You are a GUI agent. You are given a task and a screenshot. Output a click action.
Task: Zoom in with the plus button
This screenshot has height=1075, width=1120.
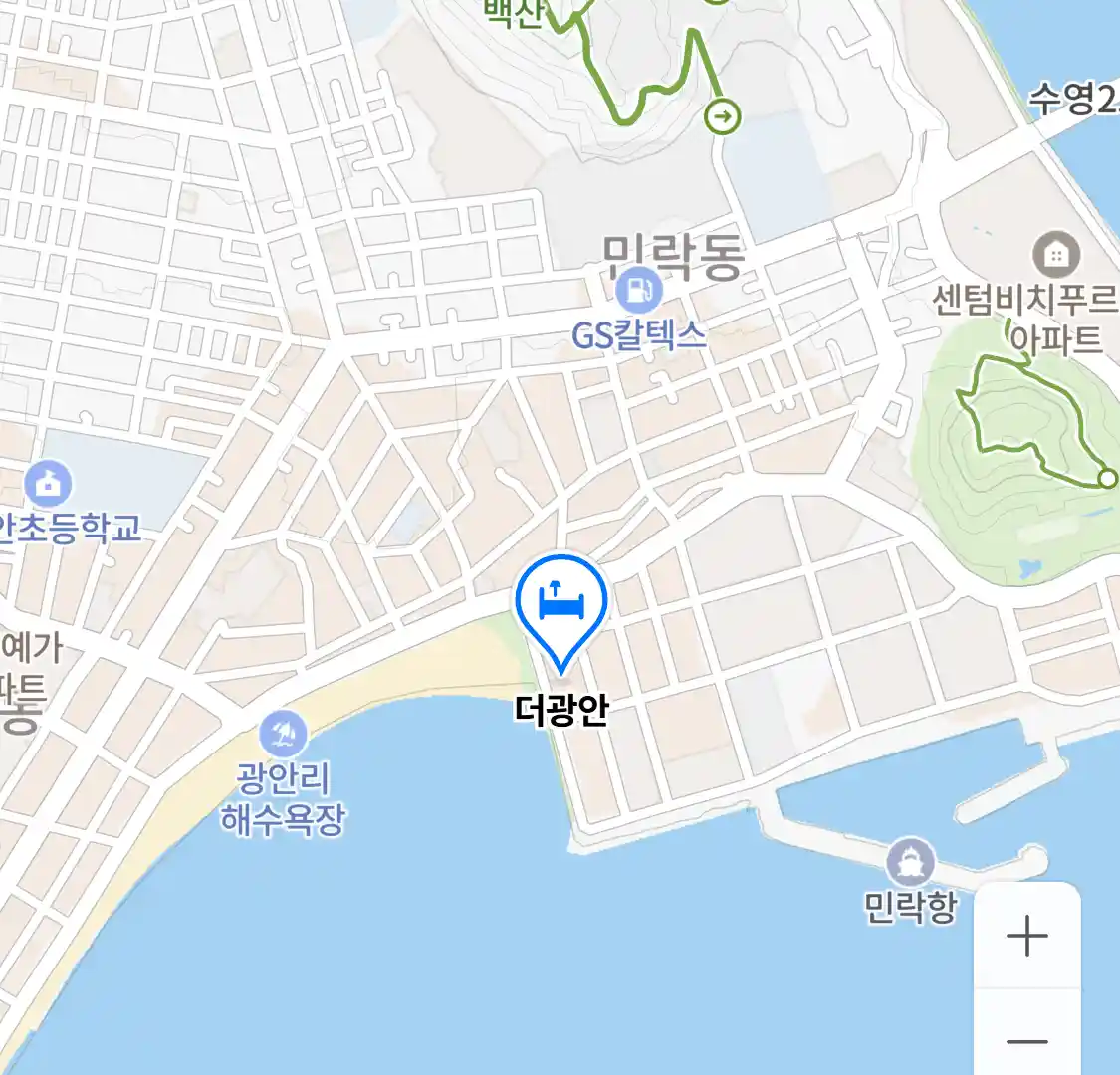1026,937
